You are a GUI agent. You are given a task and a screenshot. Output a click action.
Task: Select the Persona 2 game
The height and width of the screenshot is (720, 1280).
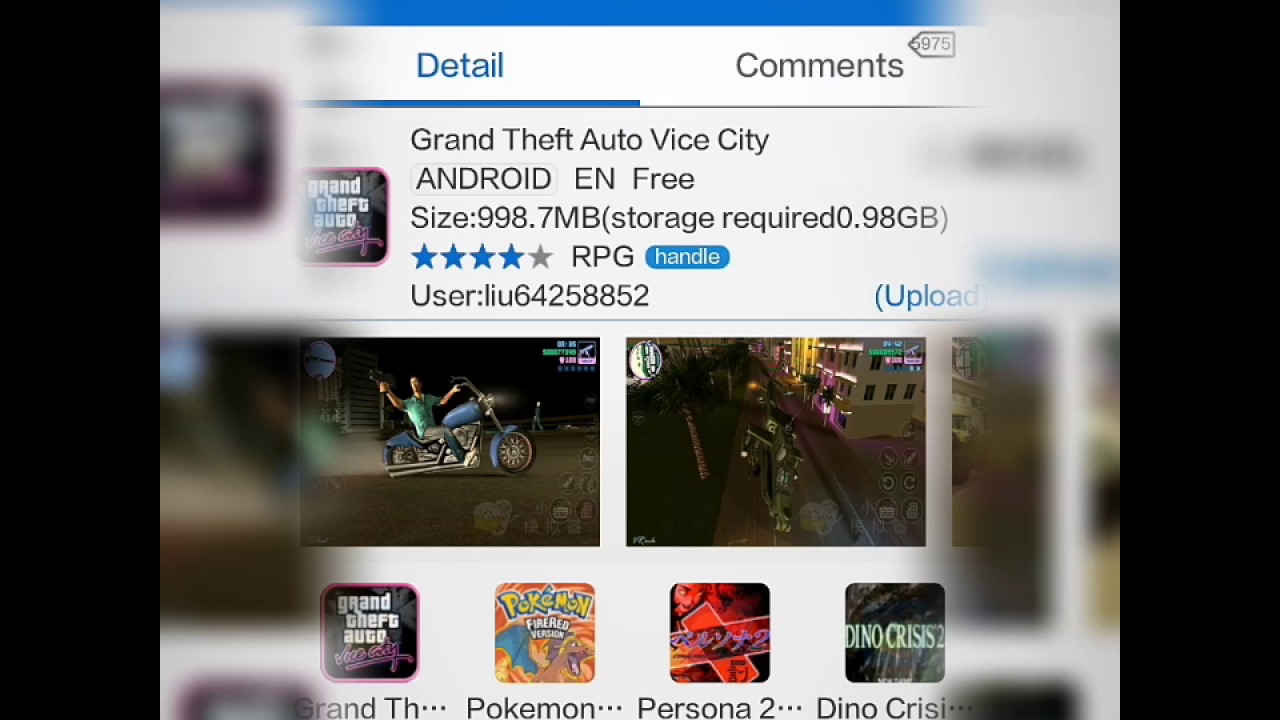(x=720, y=633)
